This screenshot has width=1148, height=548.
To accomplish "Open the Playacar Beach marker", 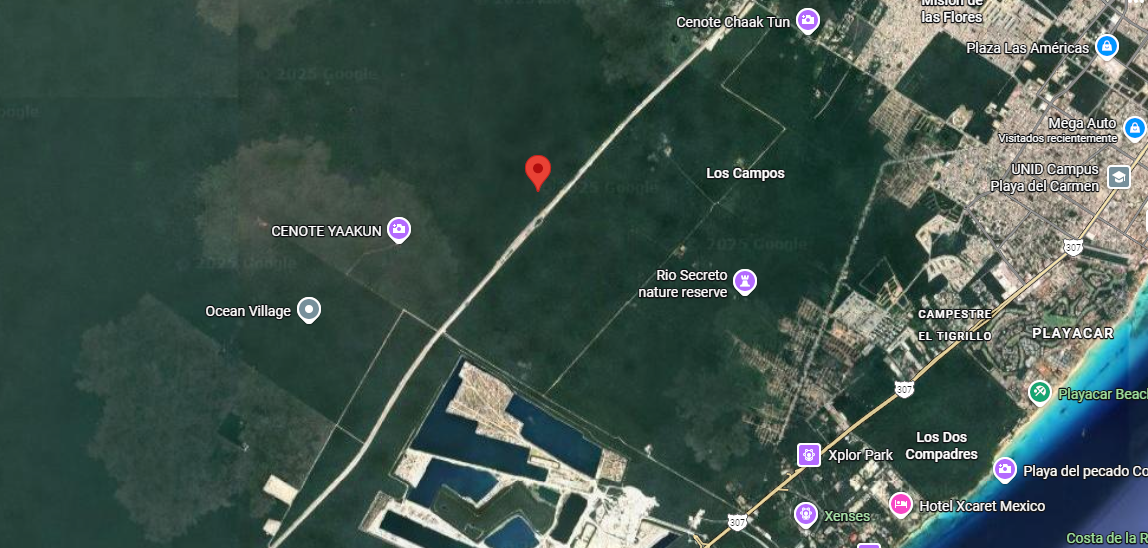I will (1040, 392).
